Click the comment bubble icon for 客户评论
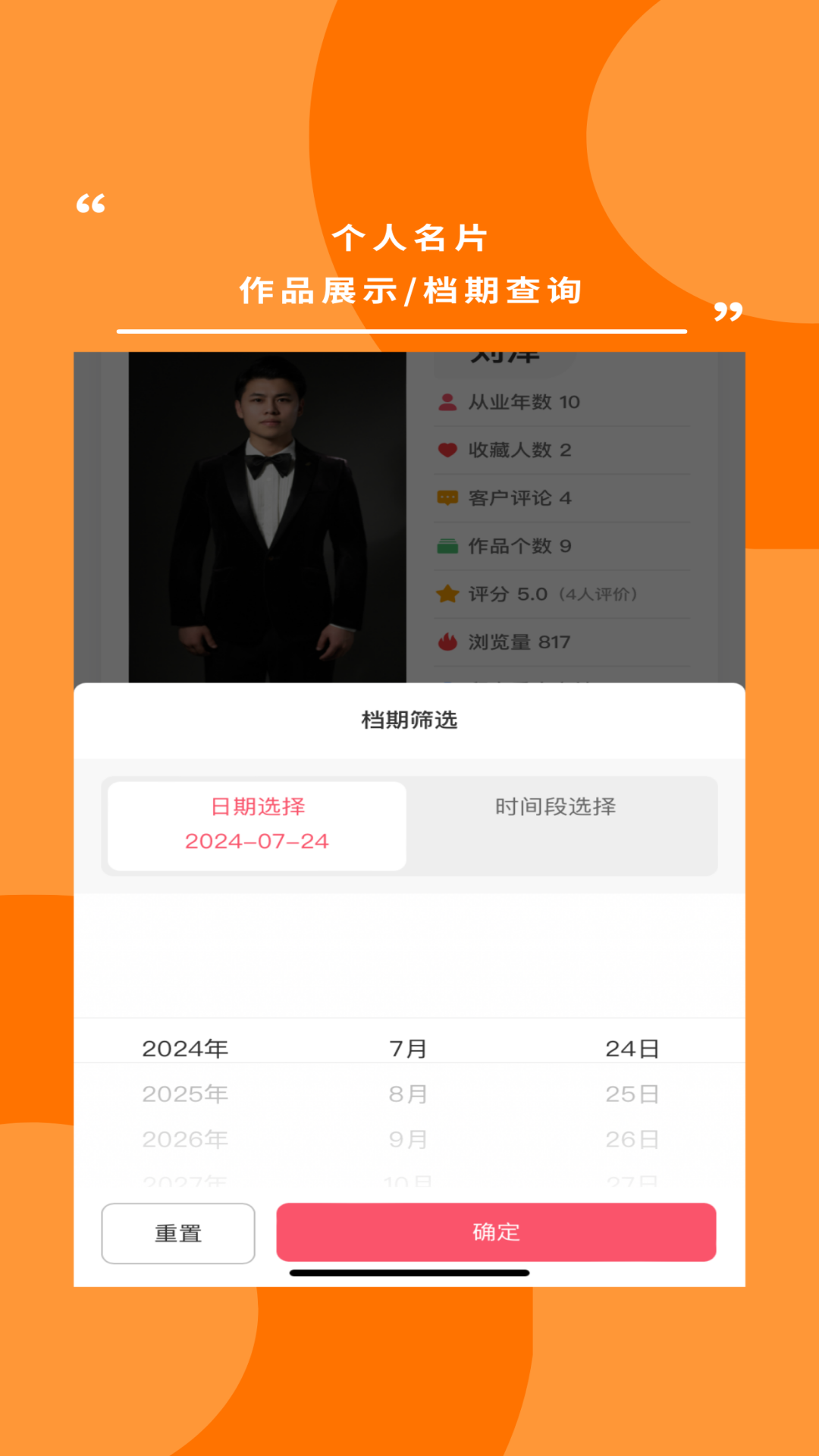The image size is (819, 1456). pyautogui.click(x=447, y=498)
